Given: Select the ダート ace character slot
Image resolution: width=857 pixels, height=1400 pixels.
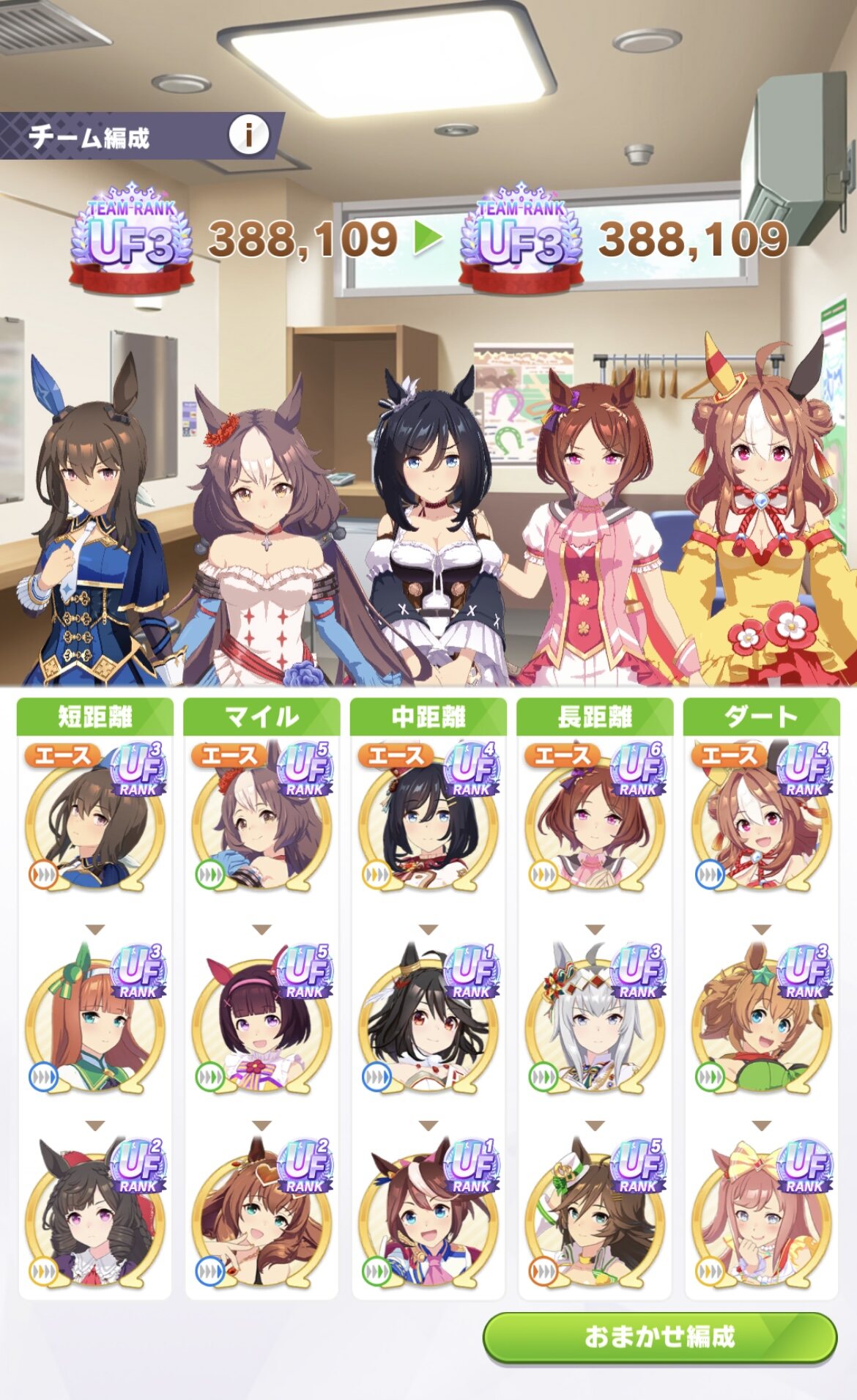Looking at the screenshot, I should 762,819.
